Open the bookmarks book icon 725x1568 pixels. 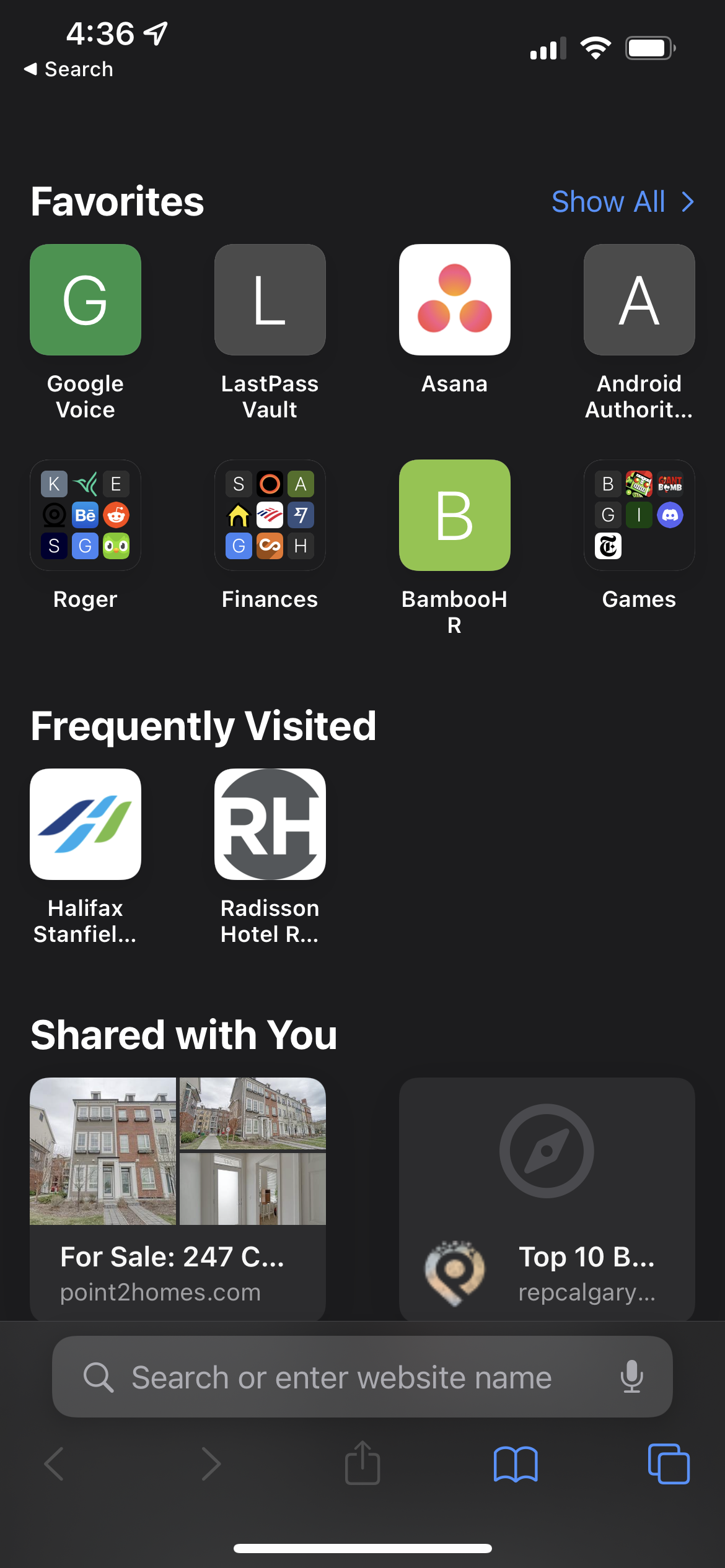coord(516,1465)
